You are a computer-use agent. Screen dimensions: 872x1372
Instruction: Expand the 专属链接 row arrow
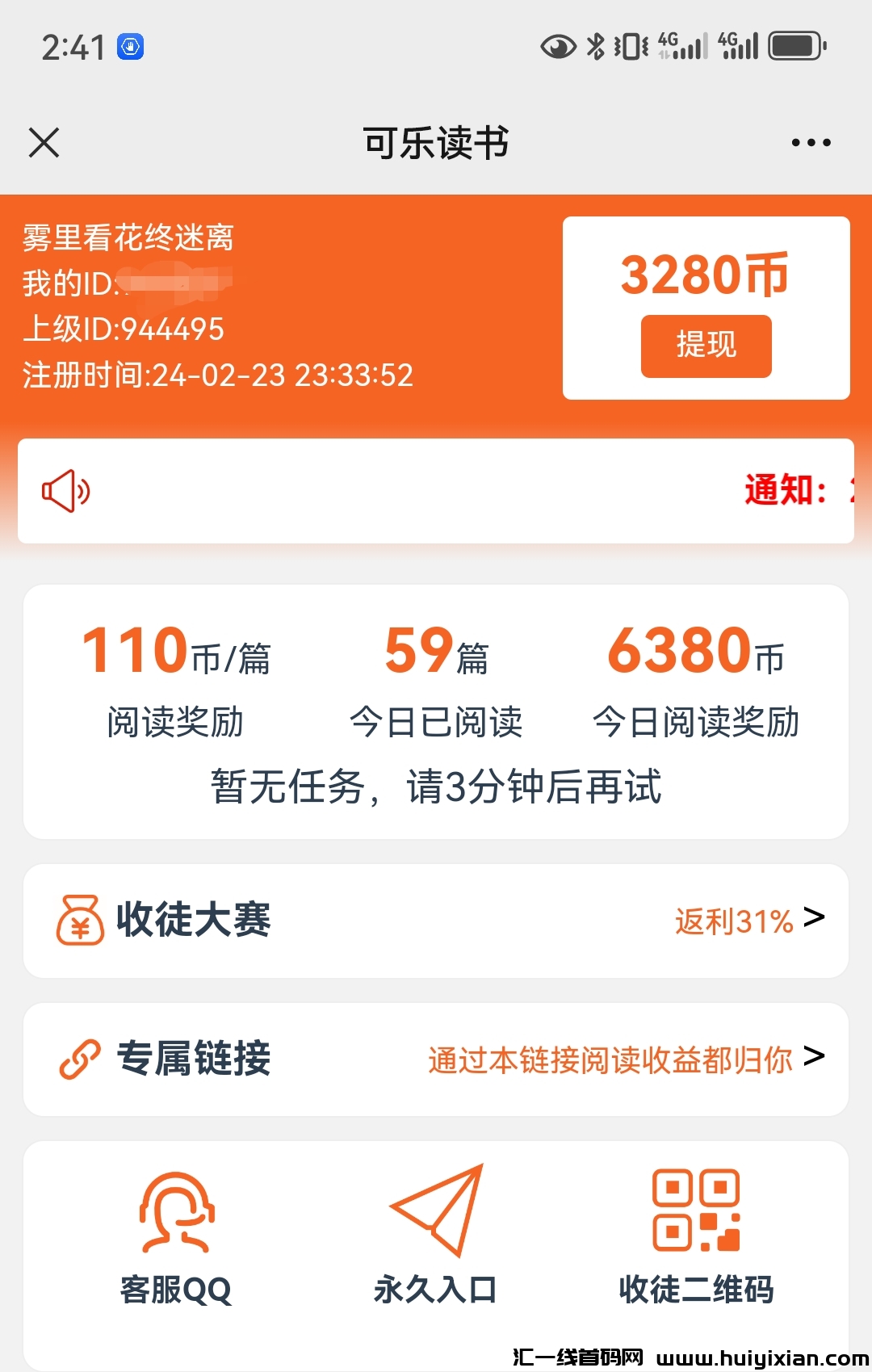(x=818, y=1055)
